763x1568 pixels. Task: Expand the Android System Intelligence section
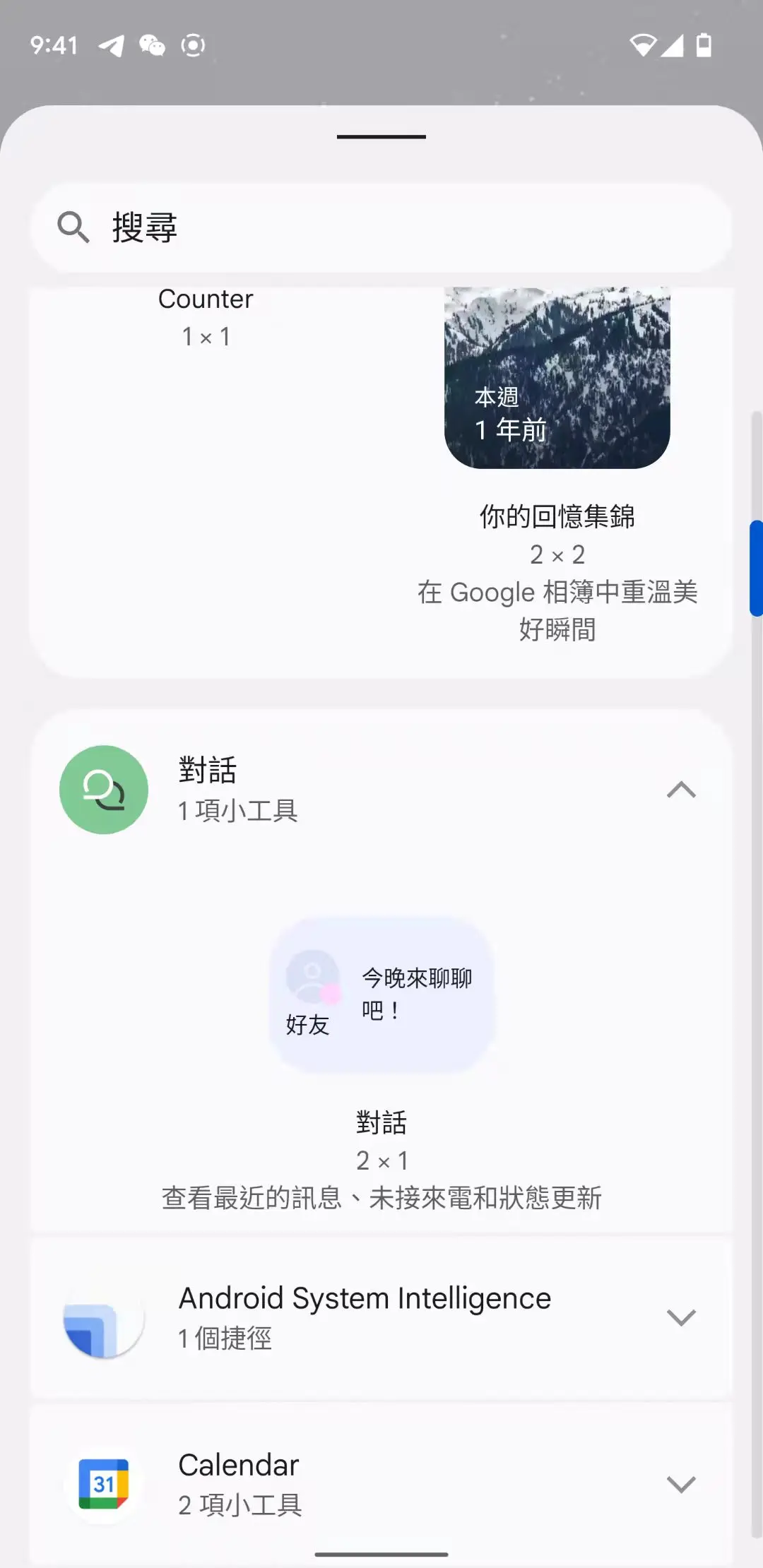click(x=681, y=1317)
